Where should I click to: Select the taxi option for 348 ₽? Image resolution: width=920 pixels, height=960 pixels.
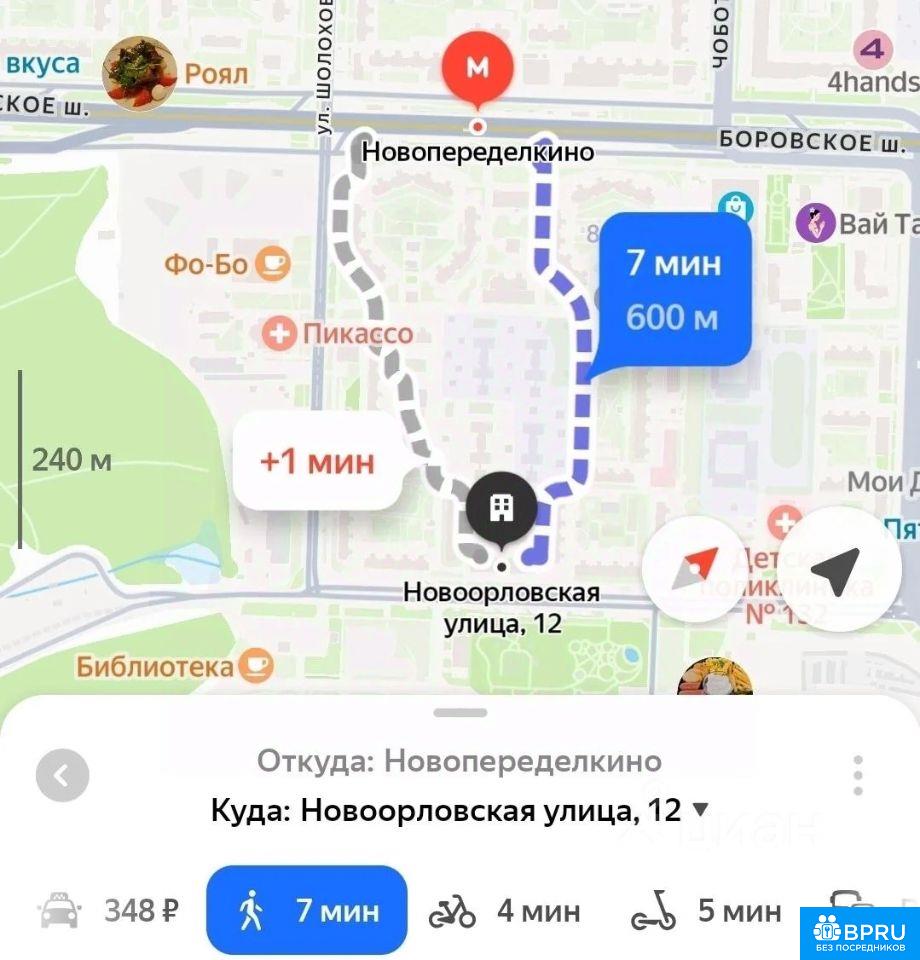click(x=109, y=910)
